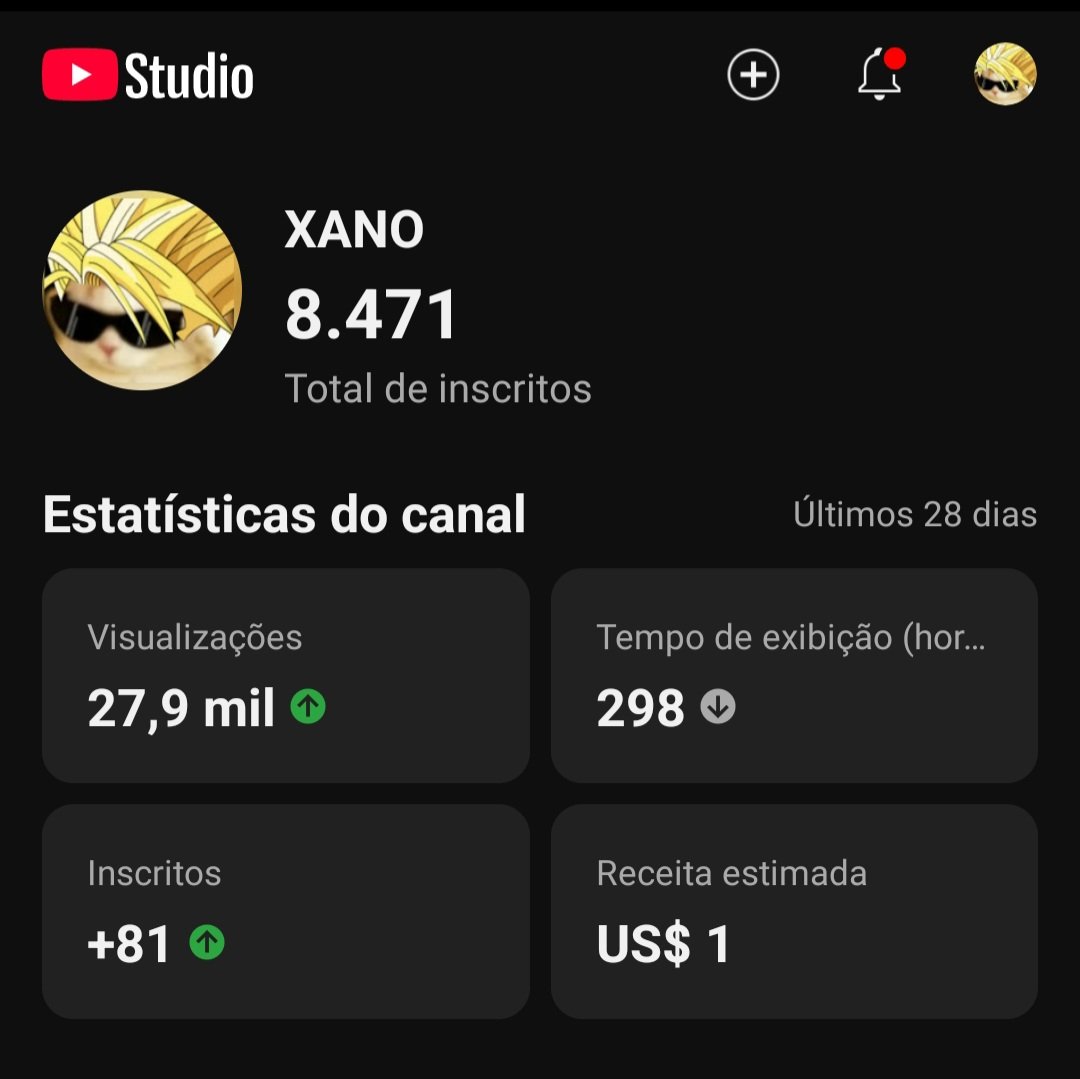1080x1079 pixels.
Task: Tap the create plus icon
Action: pos(753,75)
